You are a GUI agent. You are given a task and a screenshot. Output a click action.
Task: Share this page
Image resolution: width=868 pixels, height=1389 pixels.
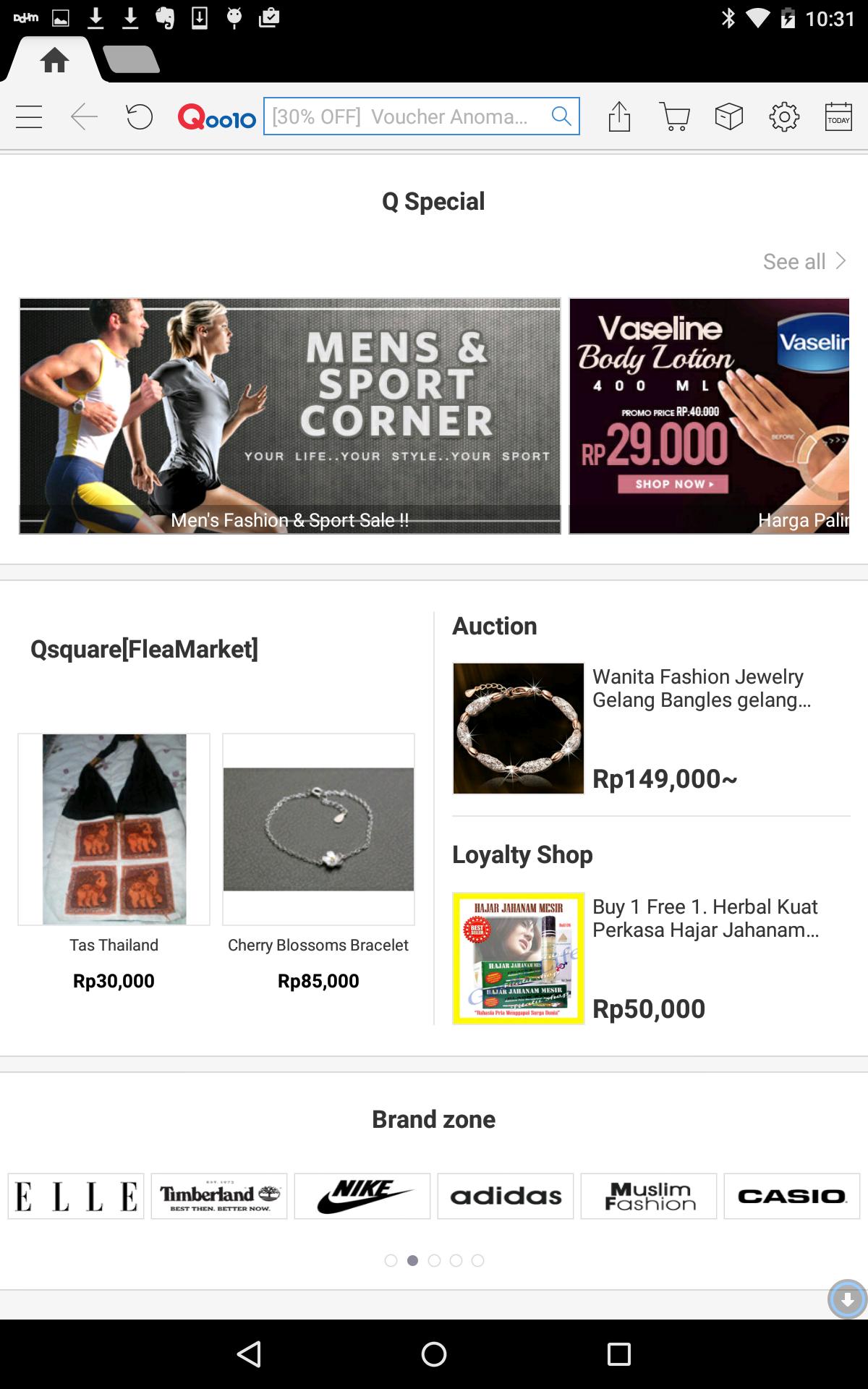pos(619,116)
